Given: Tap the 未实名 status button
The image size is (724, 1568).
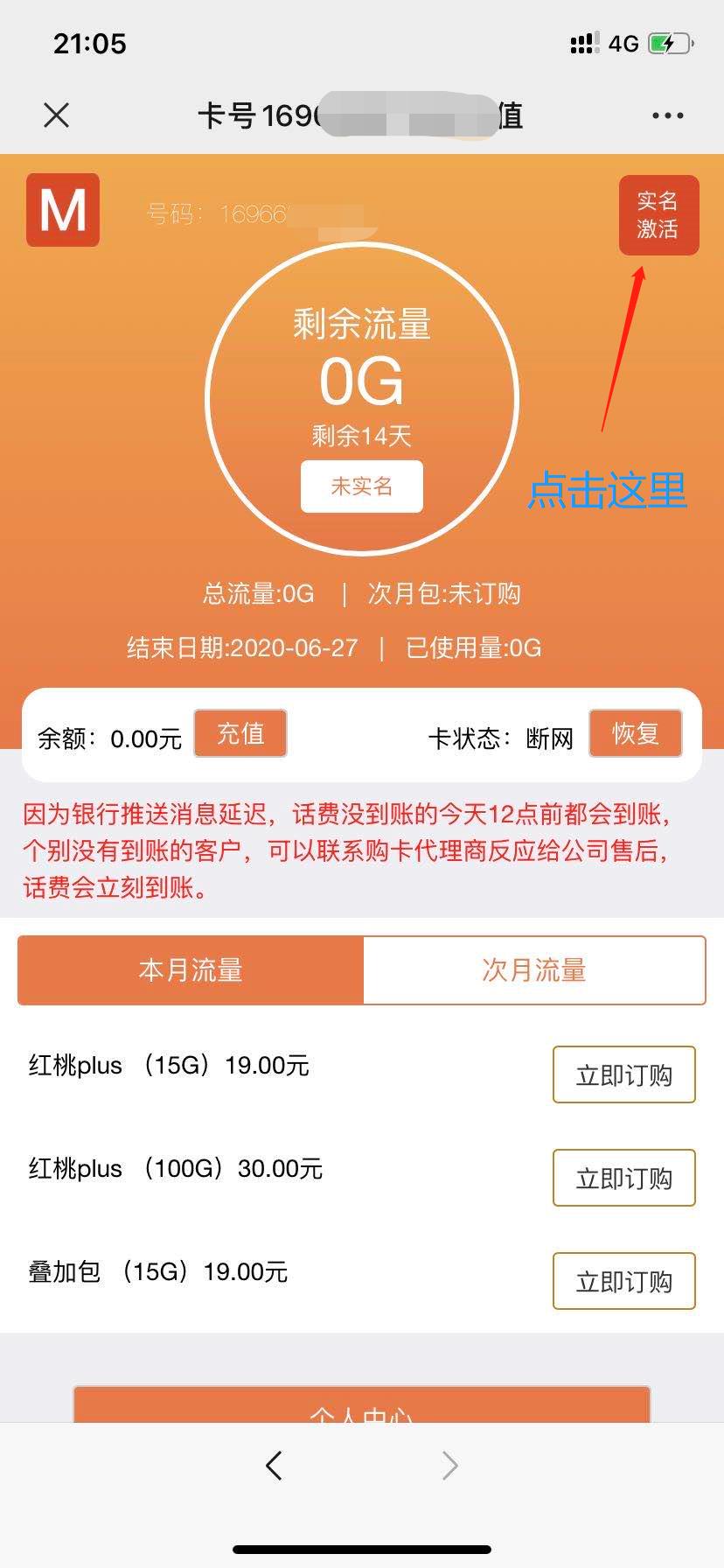Looking at the screenshot, I should pos(362,486).
